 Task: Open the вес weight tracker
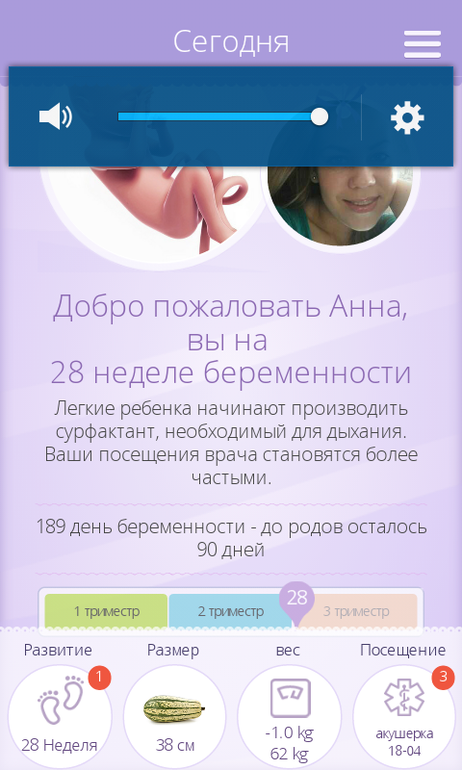(x=289, y=715)
